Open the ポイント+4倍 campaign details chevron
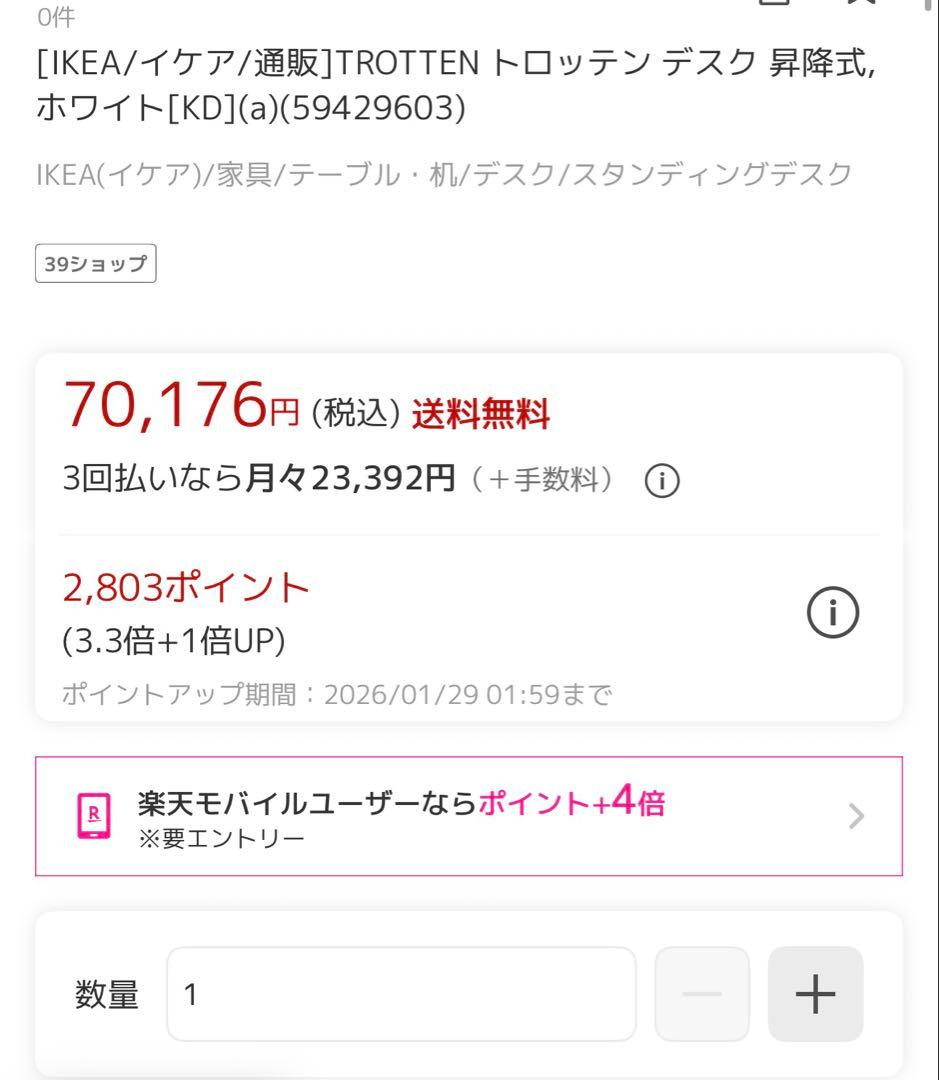The image size is (939, 1080). 856,815
